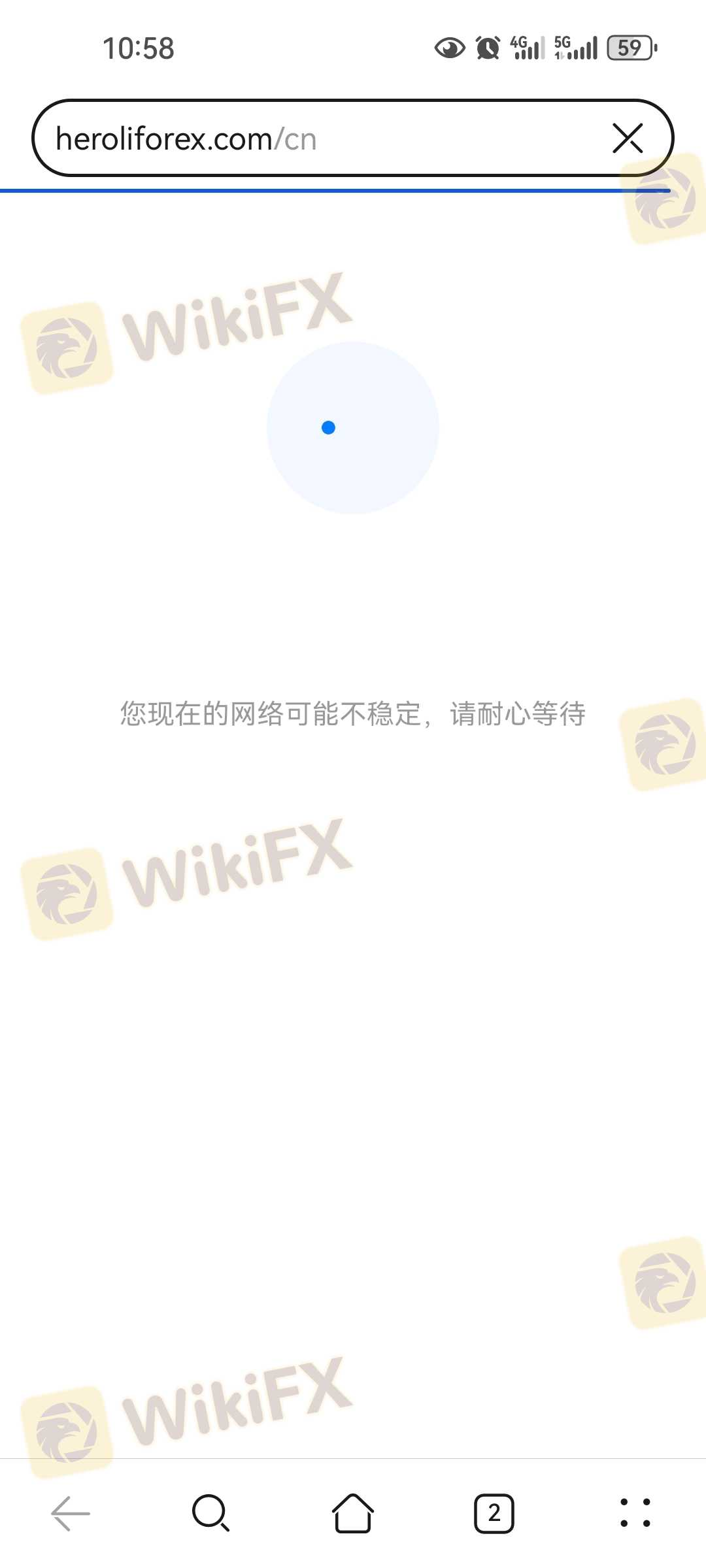The image size is (706, 1568).
Task: Tap the heroliforex.com address bar
Action: 314,139
